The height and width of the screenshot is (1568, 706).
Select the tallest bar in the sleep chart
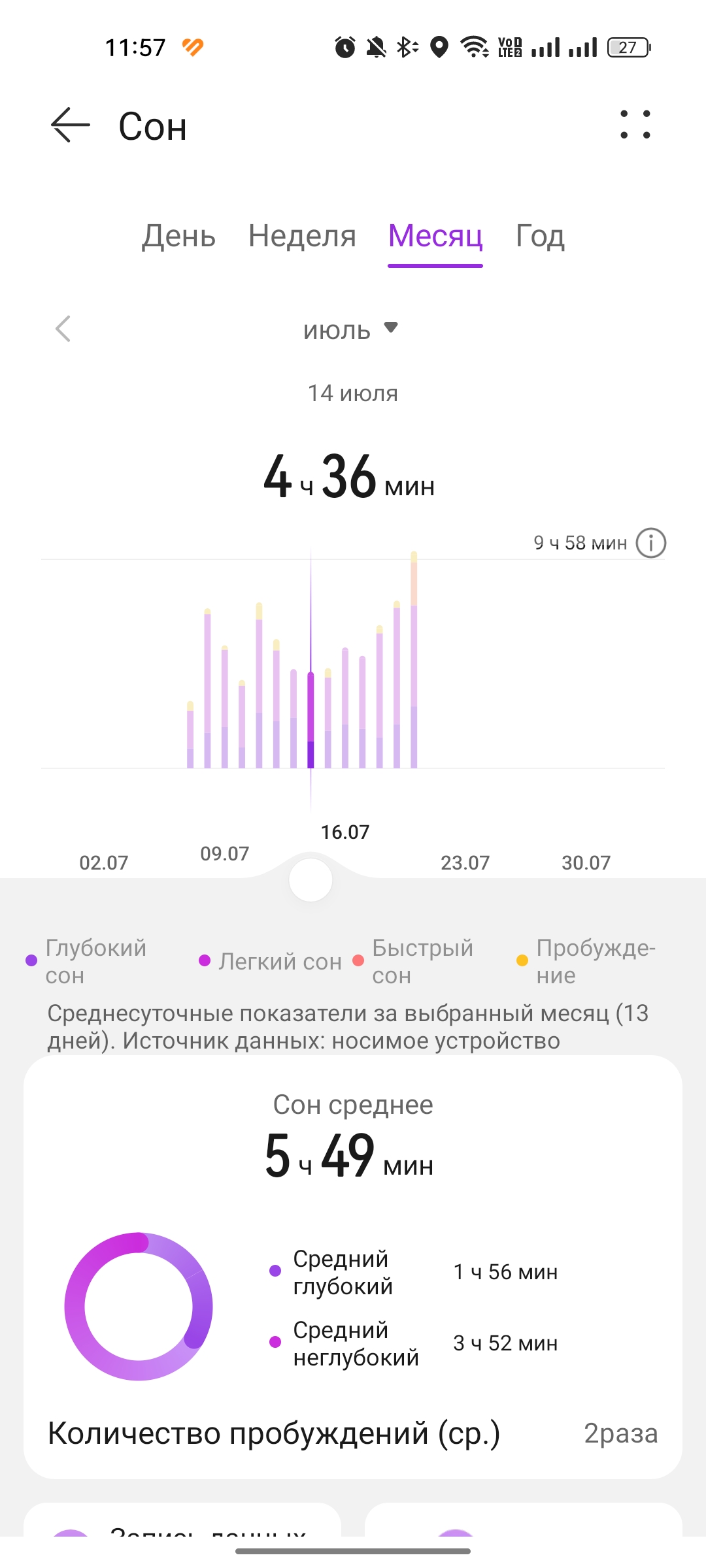(414, 660)
